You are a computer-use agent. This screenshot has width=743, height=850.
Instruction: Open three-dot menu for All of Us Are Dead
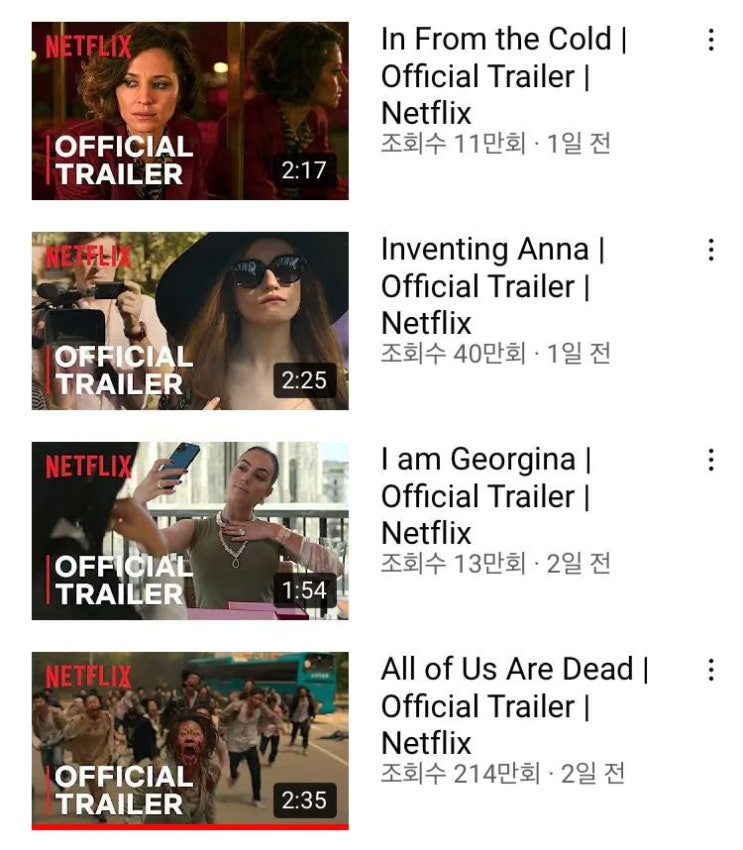711,670
